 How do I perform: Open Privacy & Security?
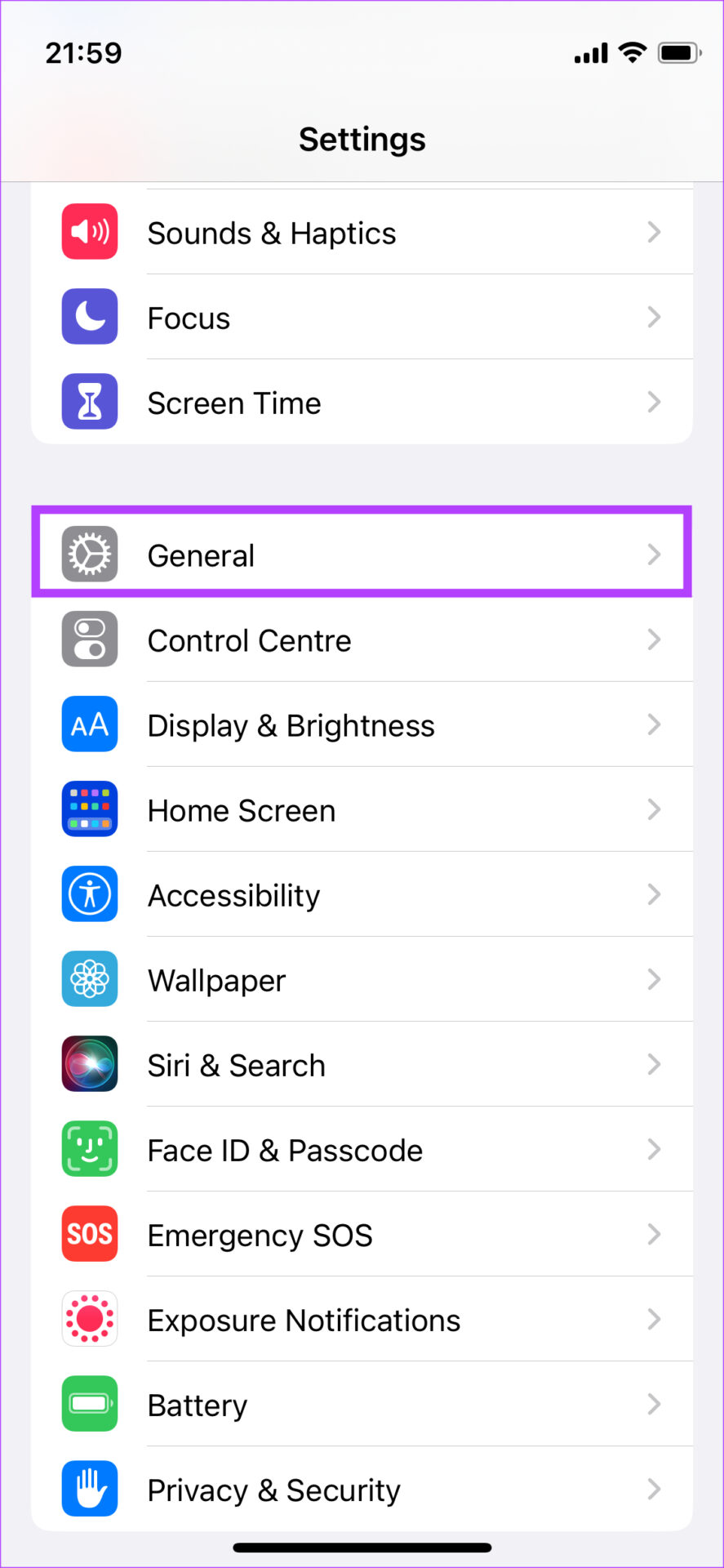coord(362,1490)
